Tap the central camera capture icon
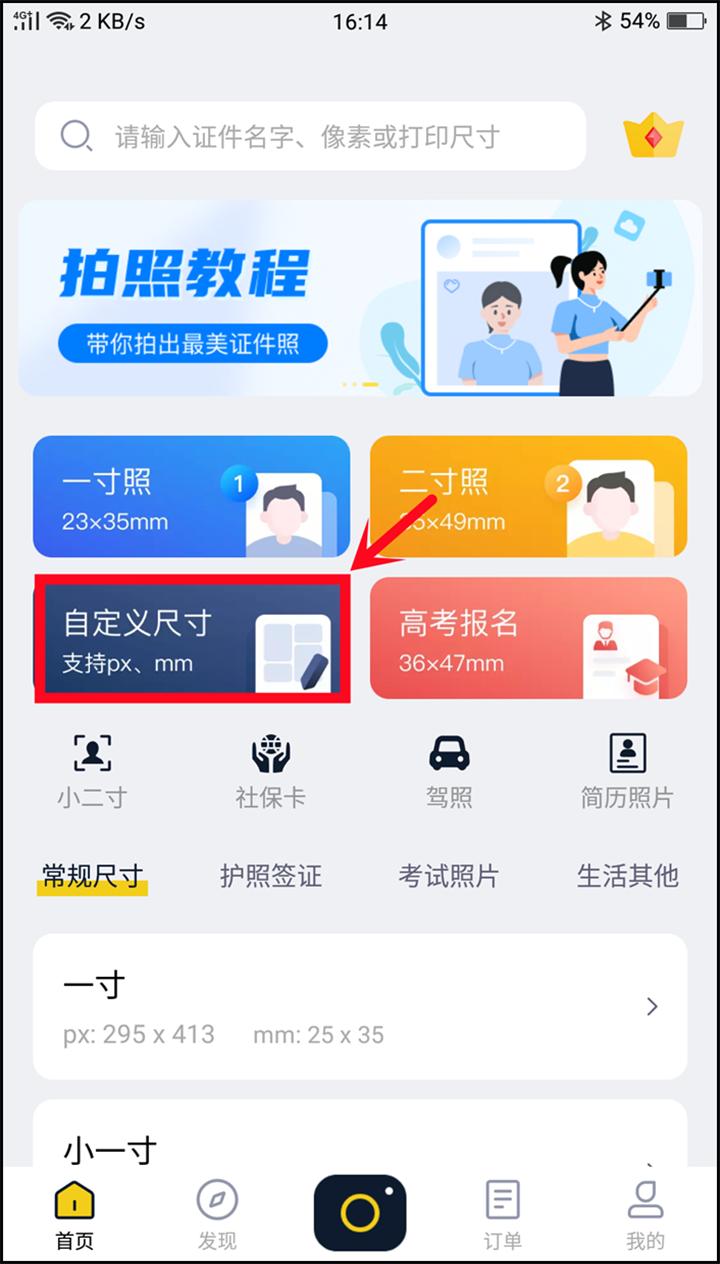This screenshot has width=720, height=1264. pos(360,1211)
